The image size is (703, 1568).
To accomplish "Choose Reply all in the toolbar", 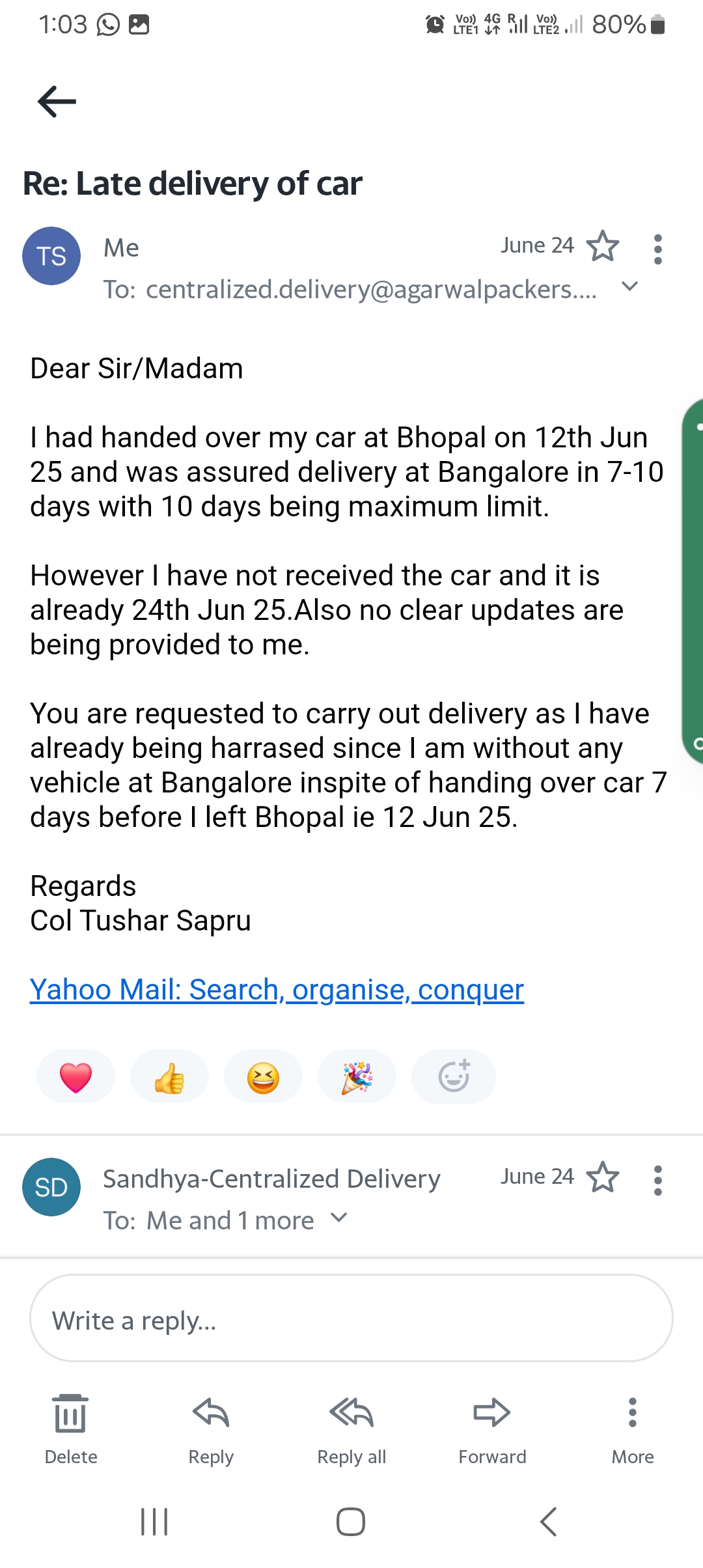I will 351,1429.
